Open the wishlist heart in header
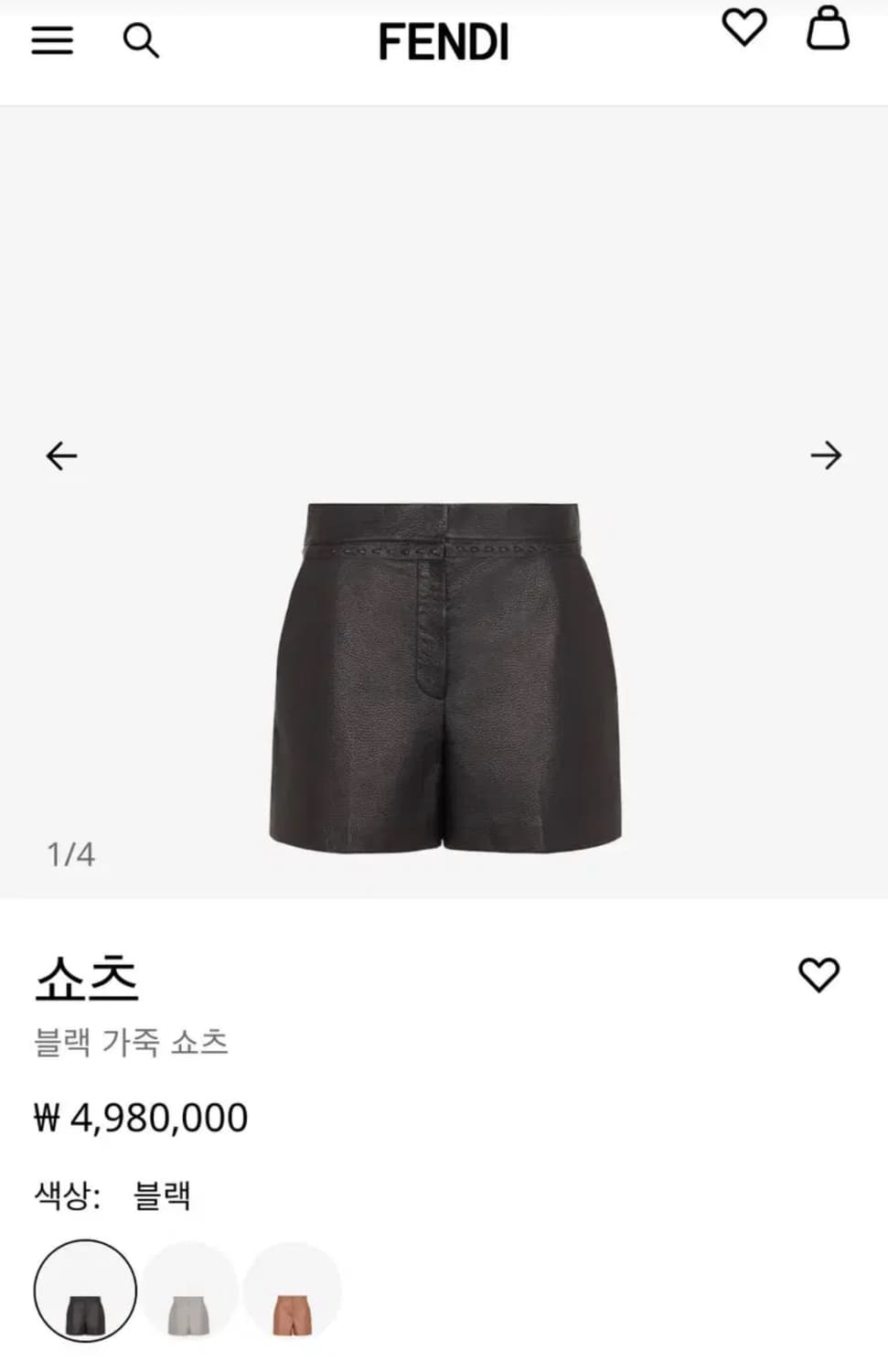888x1372 pixels. pyautogui.click(x=744, y=27)
